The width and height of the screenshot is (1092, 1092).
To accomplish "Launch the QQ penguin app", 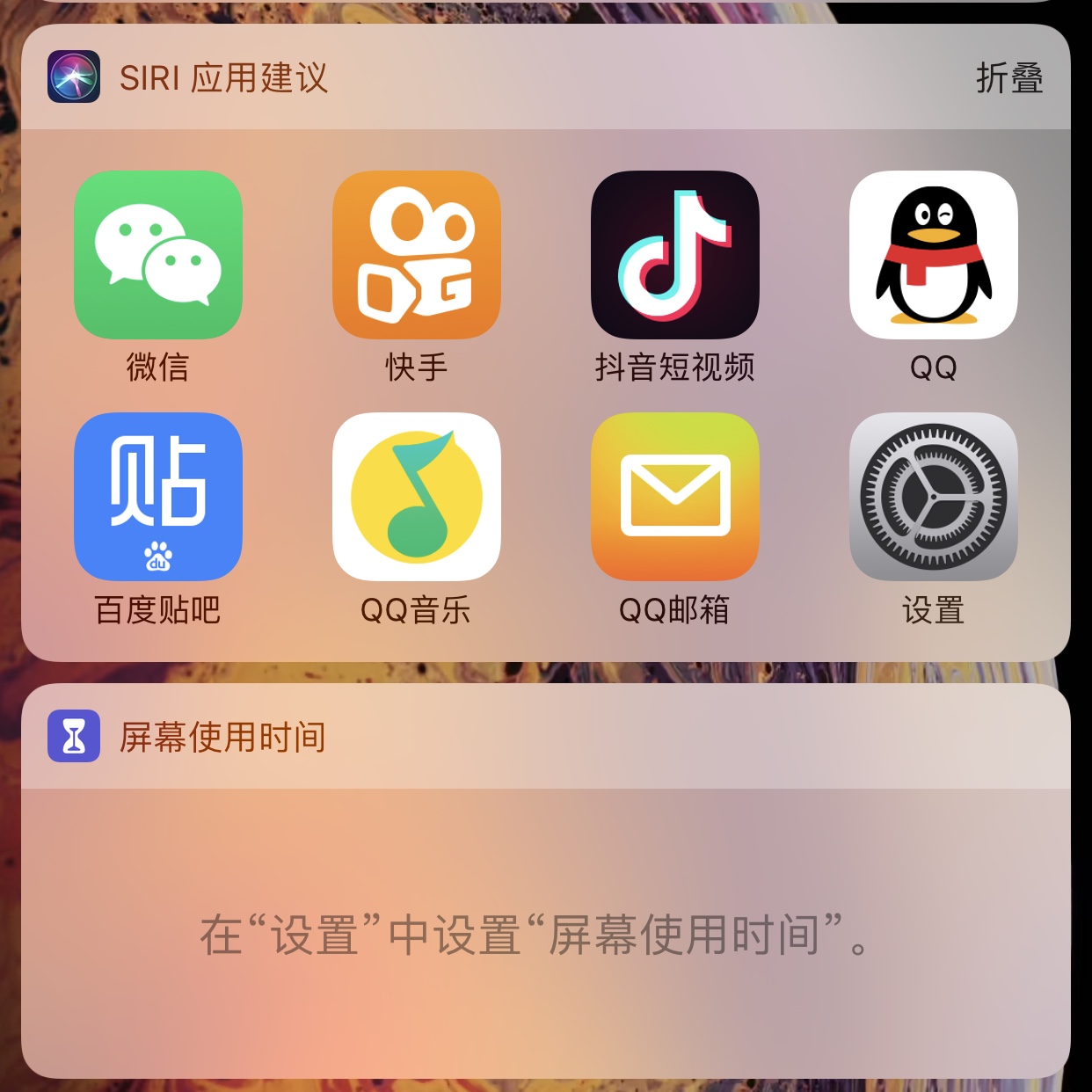I will [x=933, y=255].
